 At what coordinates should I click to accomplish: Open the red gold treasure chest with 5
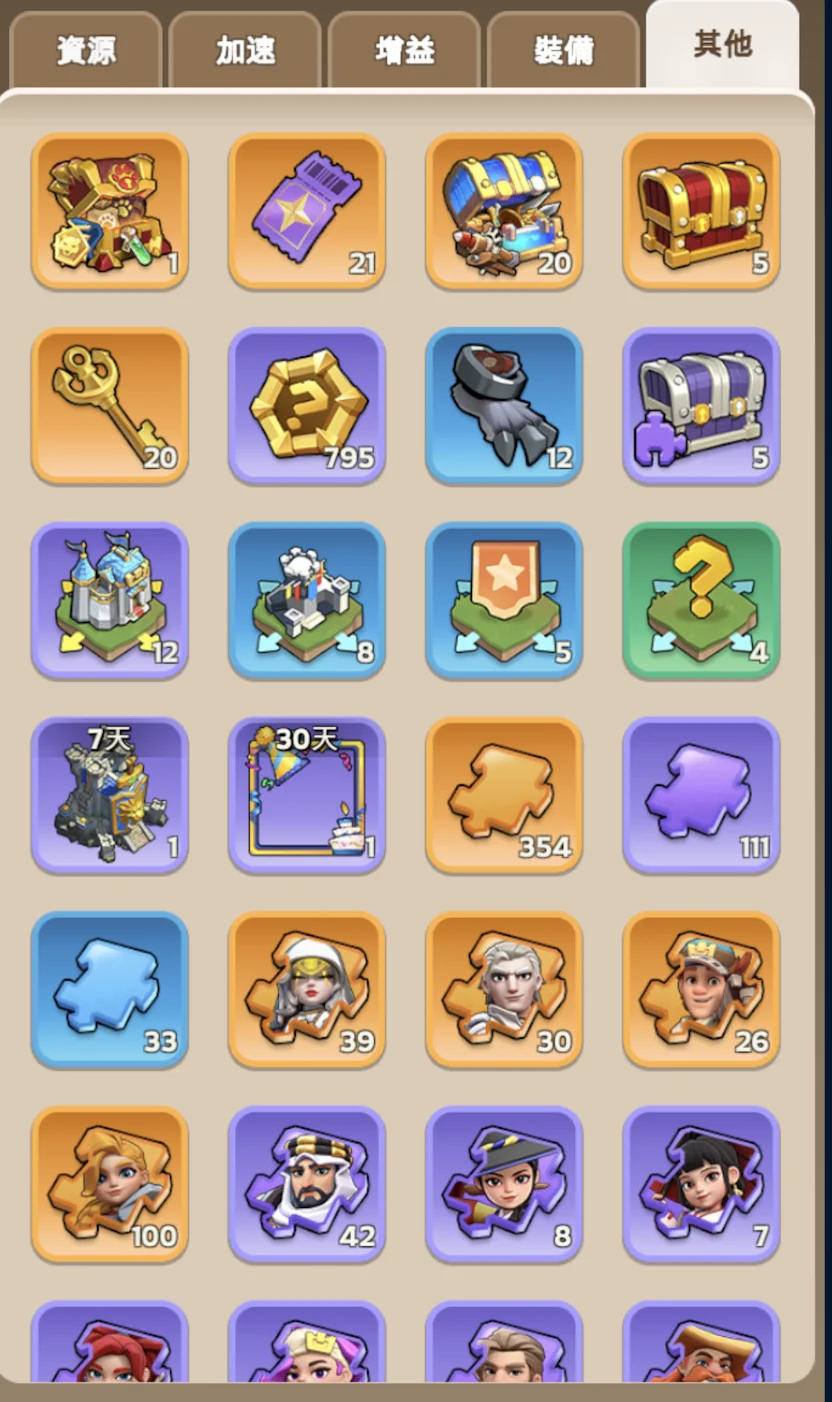(701, 211)
